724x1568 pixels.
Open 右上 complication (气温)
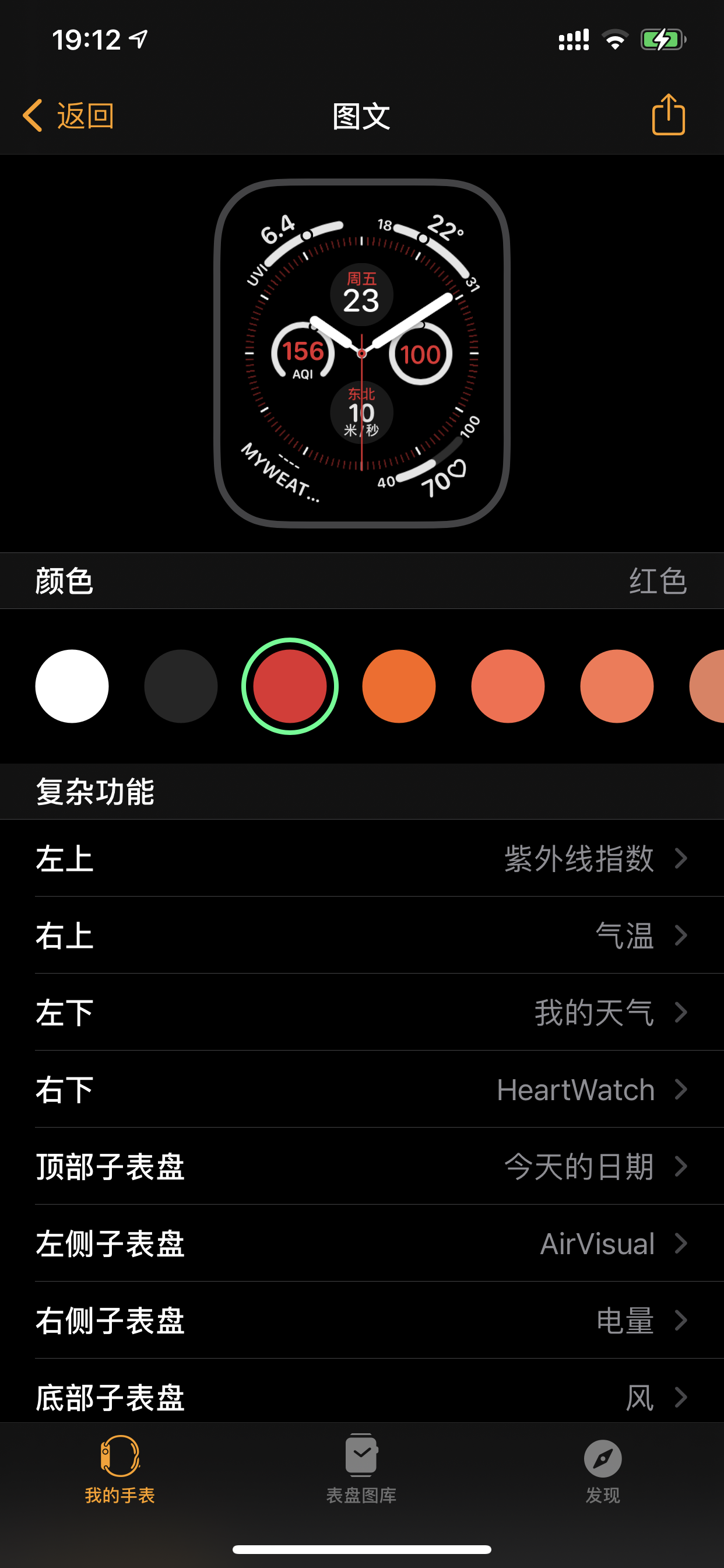tap(361, 935)
